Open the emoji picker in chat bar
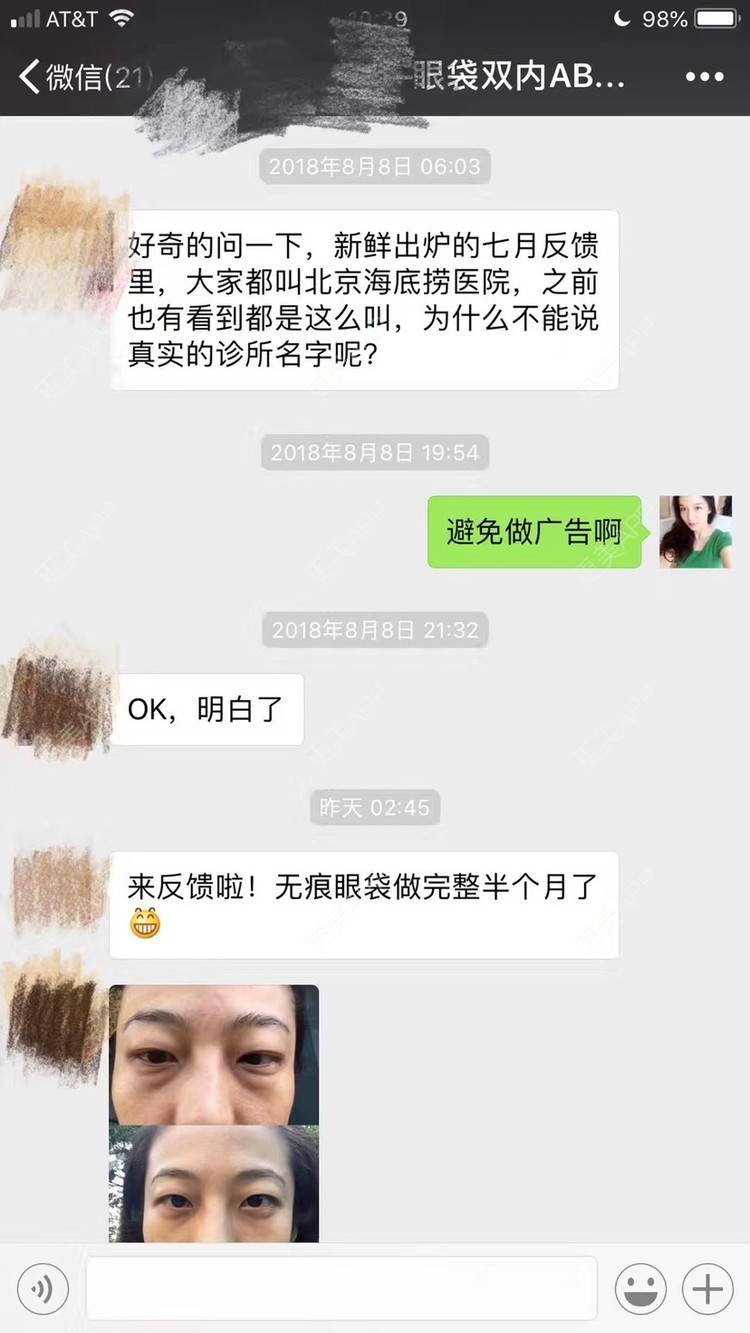The image size is (750, 1333). [641, 1289]
